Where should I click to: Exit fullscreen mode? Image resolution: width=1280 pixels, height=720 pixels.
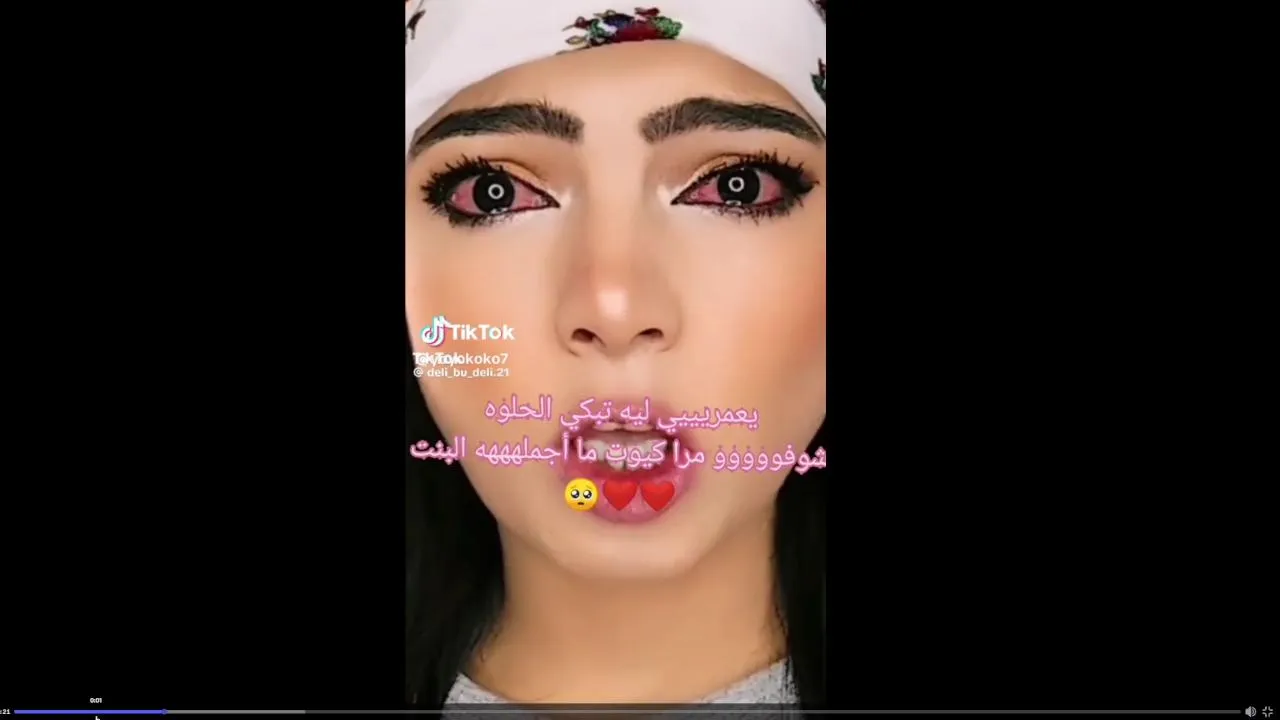click(1268, 711)
